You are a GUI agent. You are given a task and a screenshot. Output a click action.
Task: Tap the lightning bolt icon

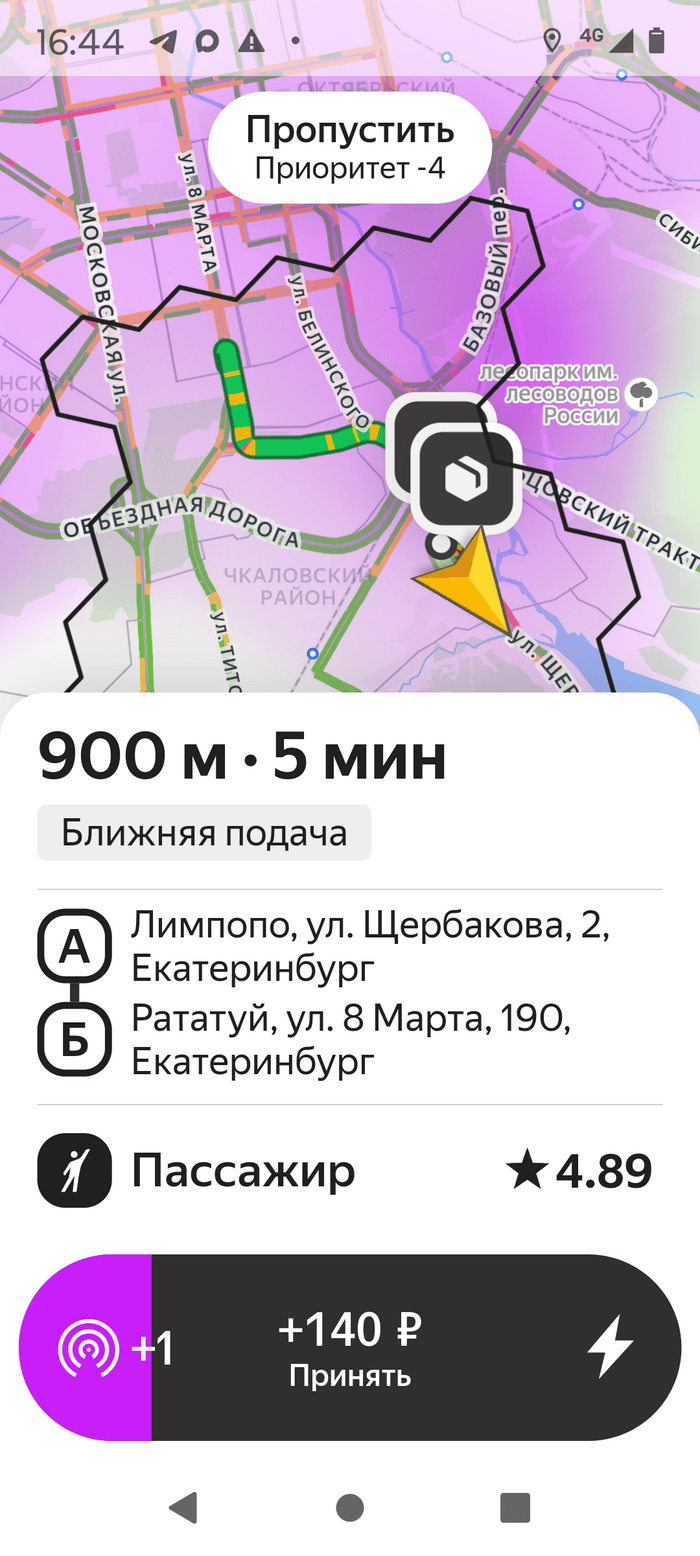pyautogui.click(x=609, y=1347)
